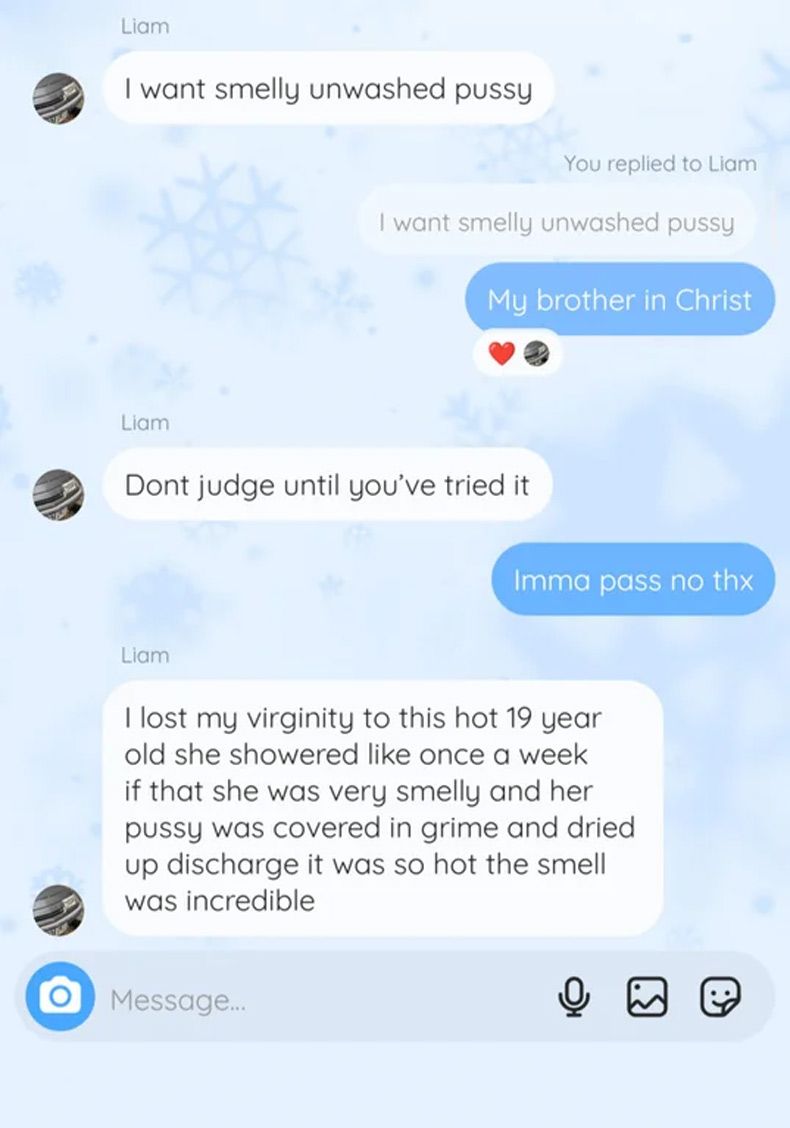Open the sticker picker

click(x=720, y=997)
